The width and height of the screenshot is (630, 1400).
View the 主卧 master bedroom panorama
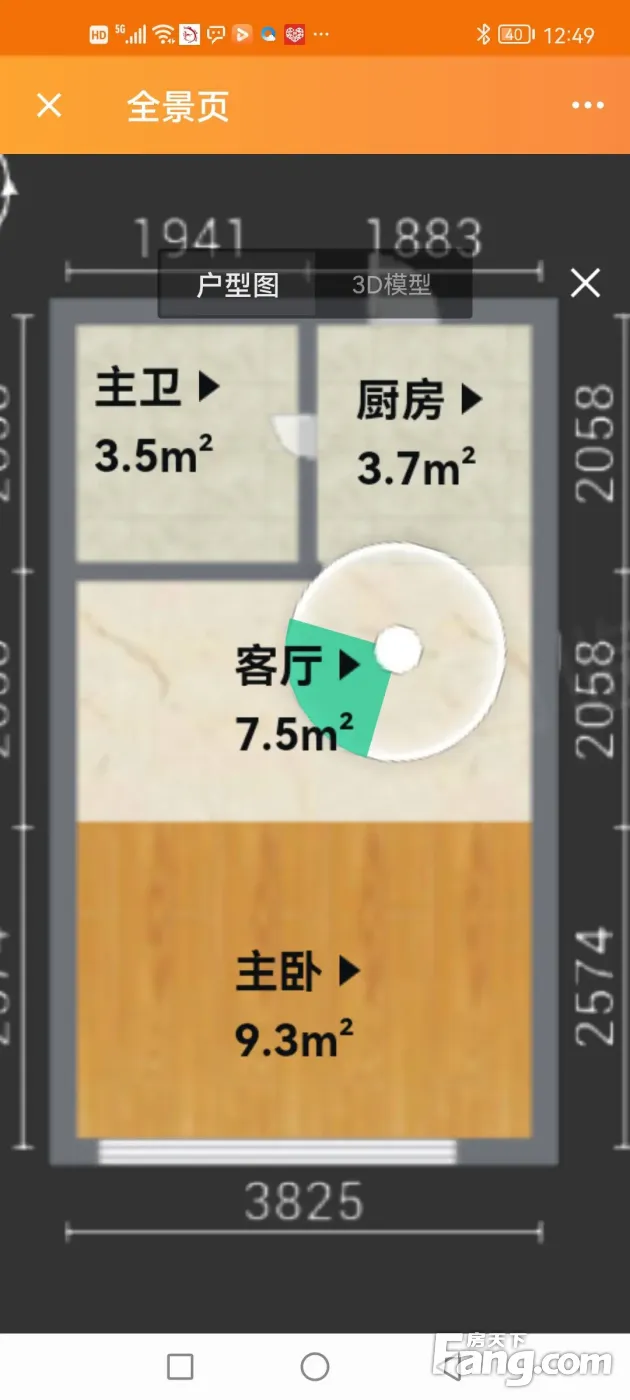coord(298,972)
